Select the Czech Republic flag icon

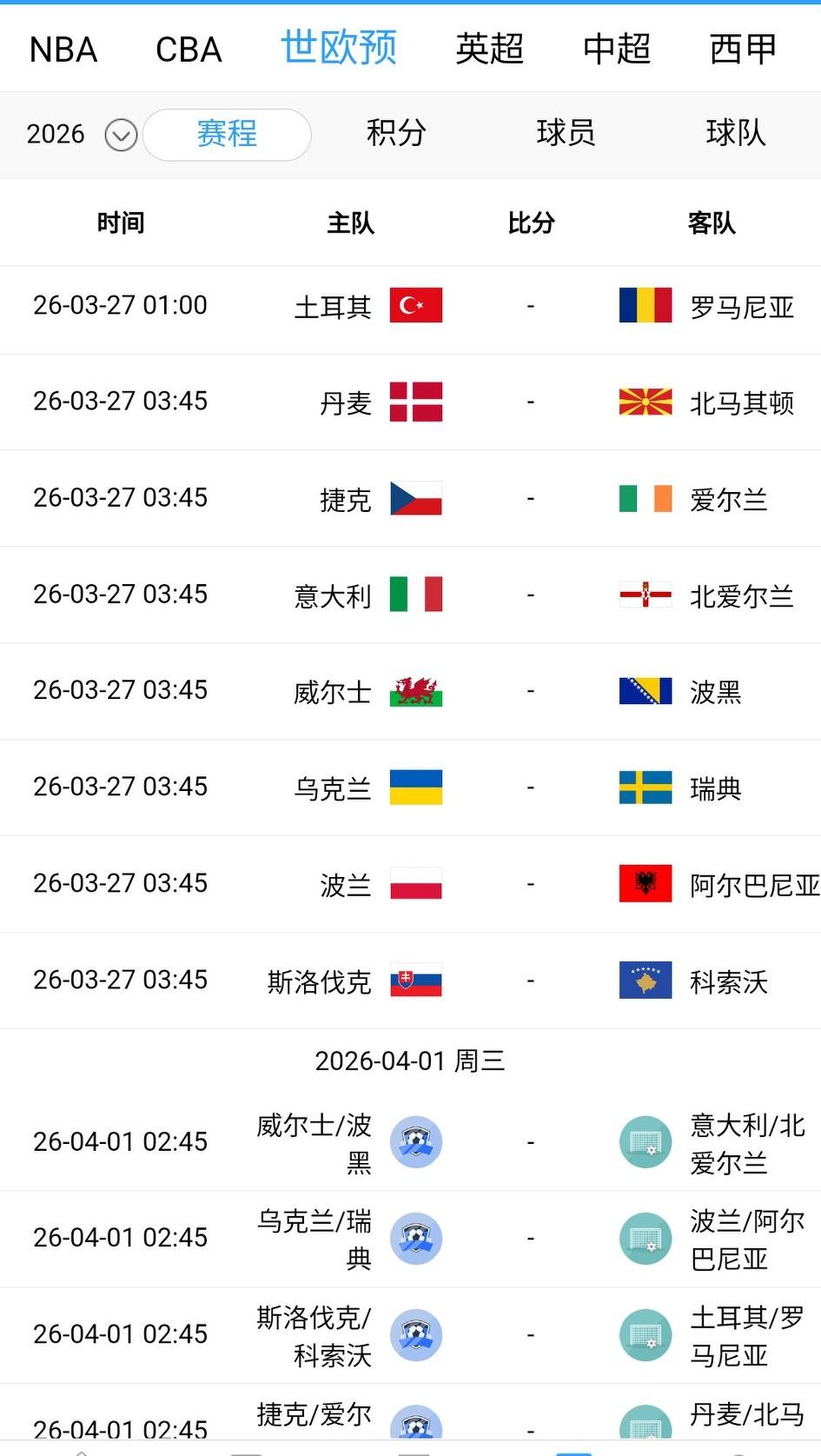[415, 498]
